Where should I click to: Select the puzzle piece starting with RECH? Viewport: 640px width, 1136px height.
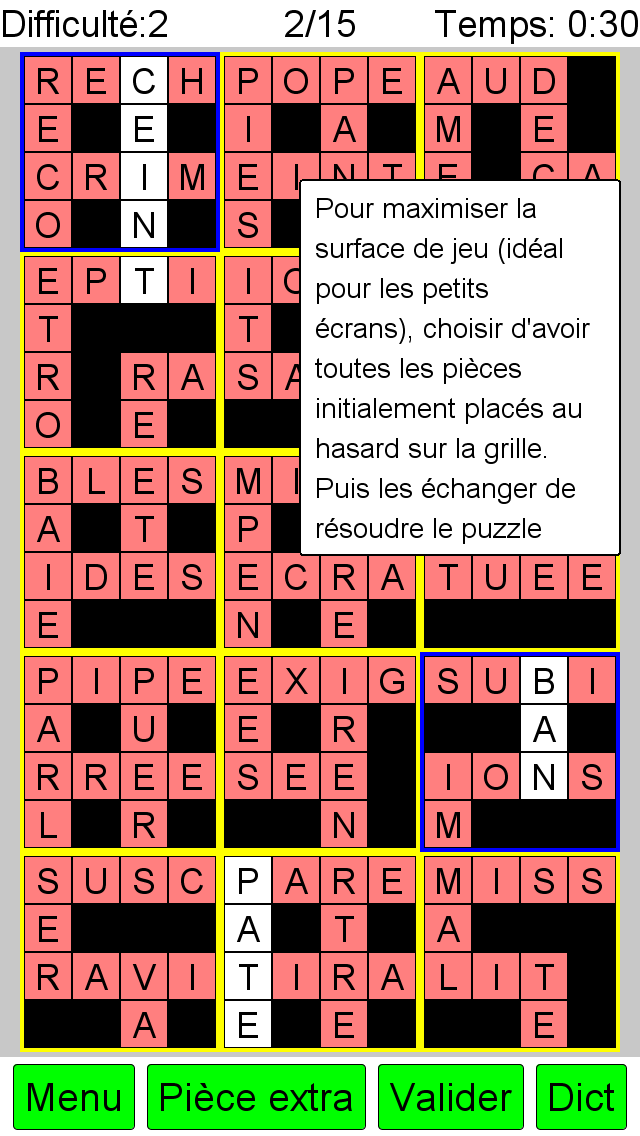tap(120, 152)
